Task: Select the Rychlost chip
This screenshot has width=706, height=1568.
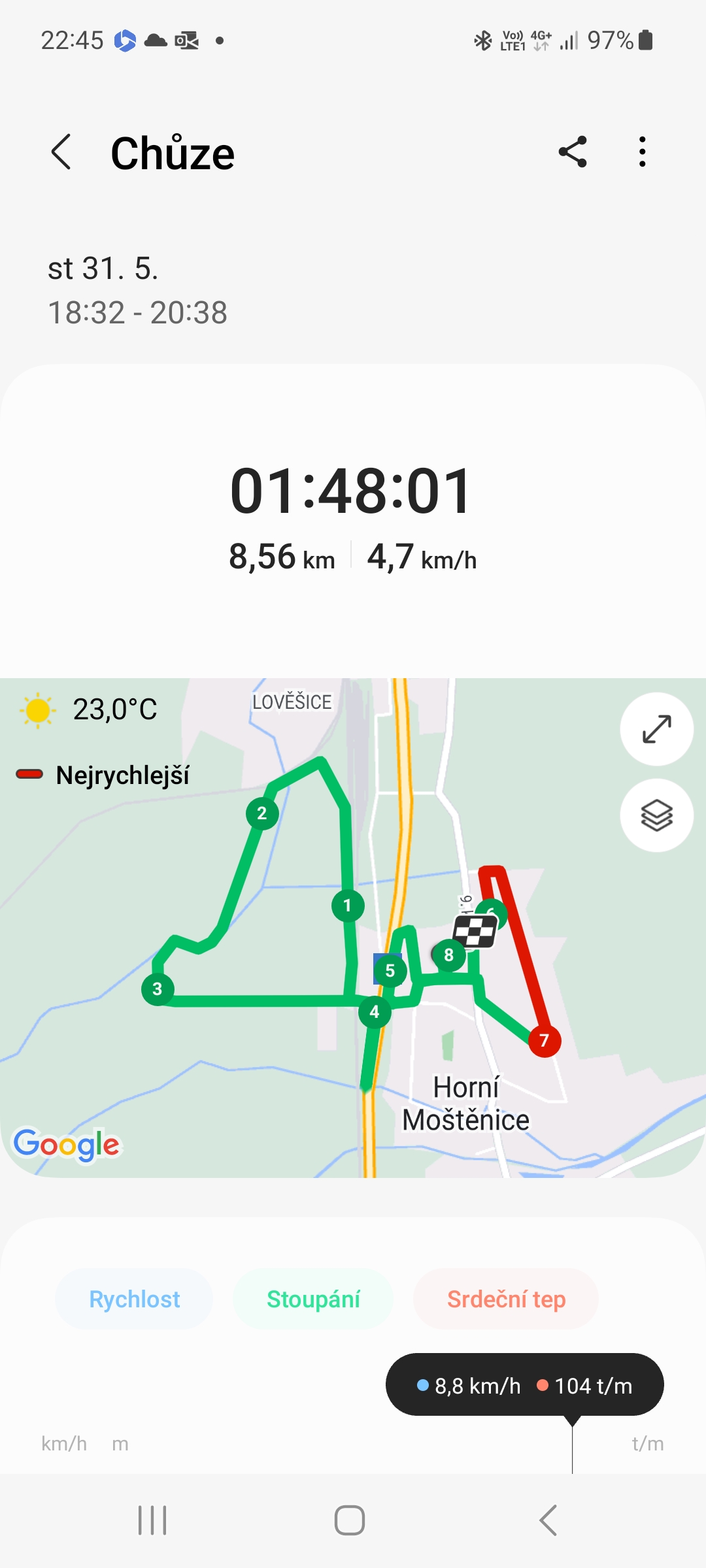Action: pos(134,1299)
